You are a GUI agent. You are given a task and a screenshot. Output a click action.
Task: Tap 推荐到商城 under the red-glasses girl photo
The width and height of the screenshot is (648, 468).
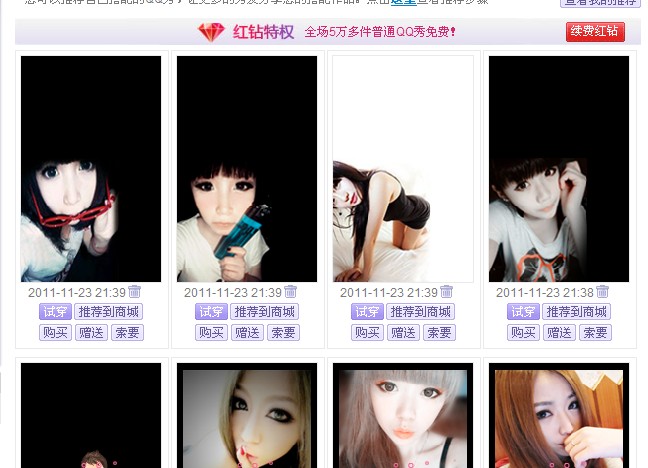pos(108,312)
